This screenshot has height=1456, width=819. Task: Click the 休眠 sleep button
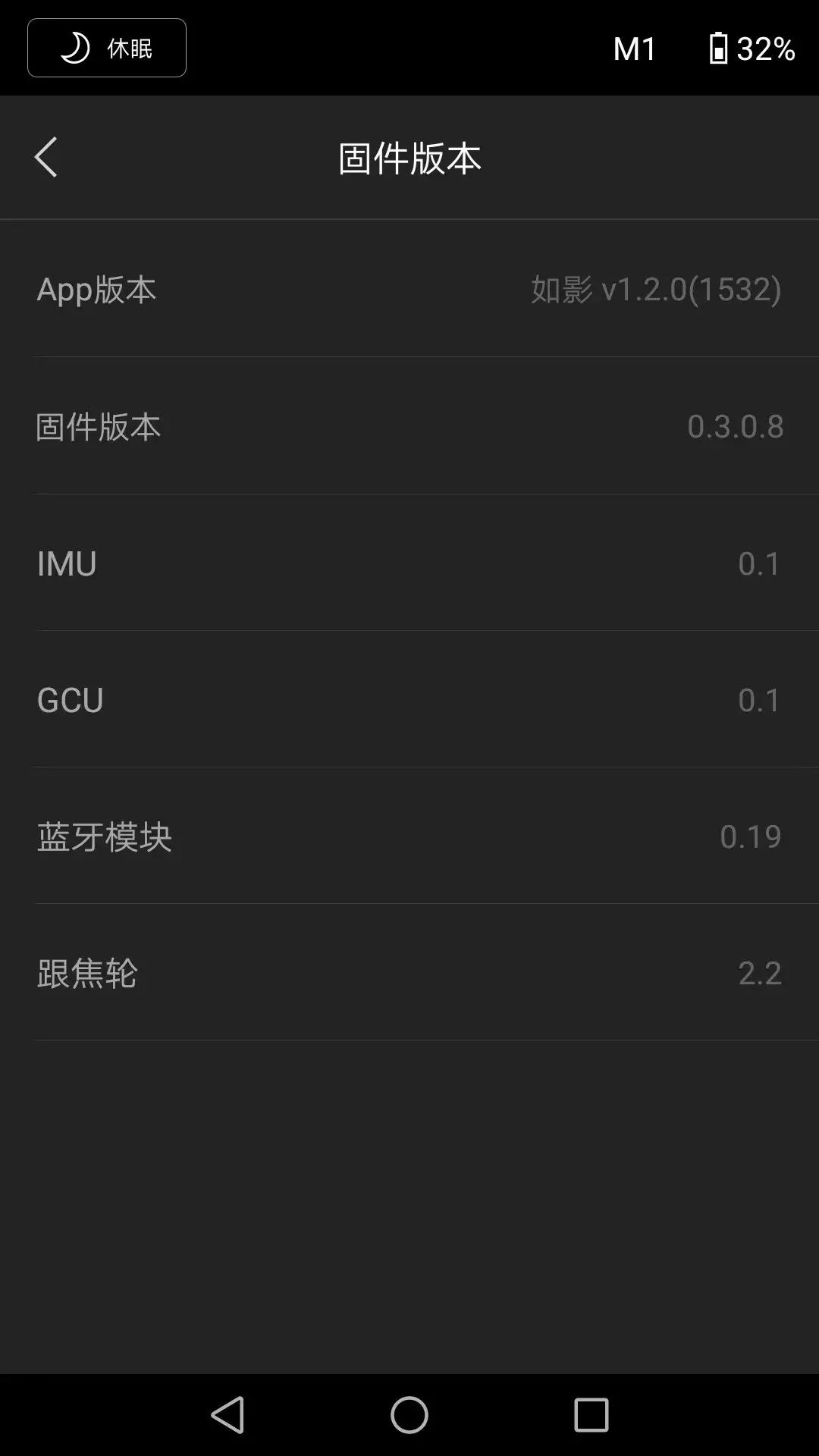(106, 47)
